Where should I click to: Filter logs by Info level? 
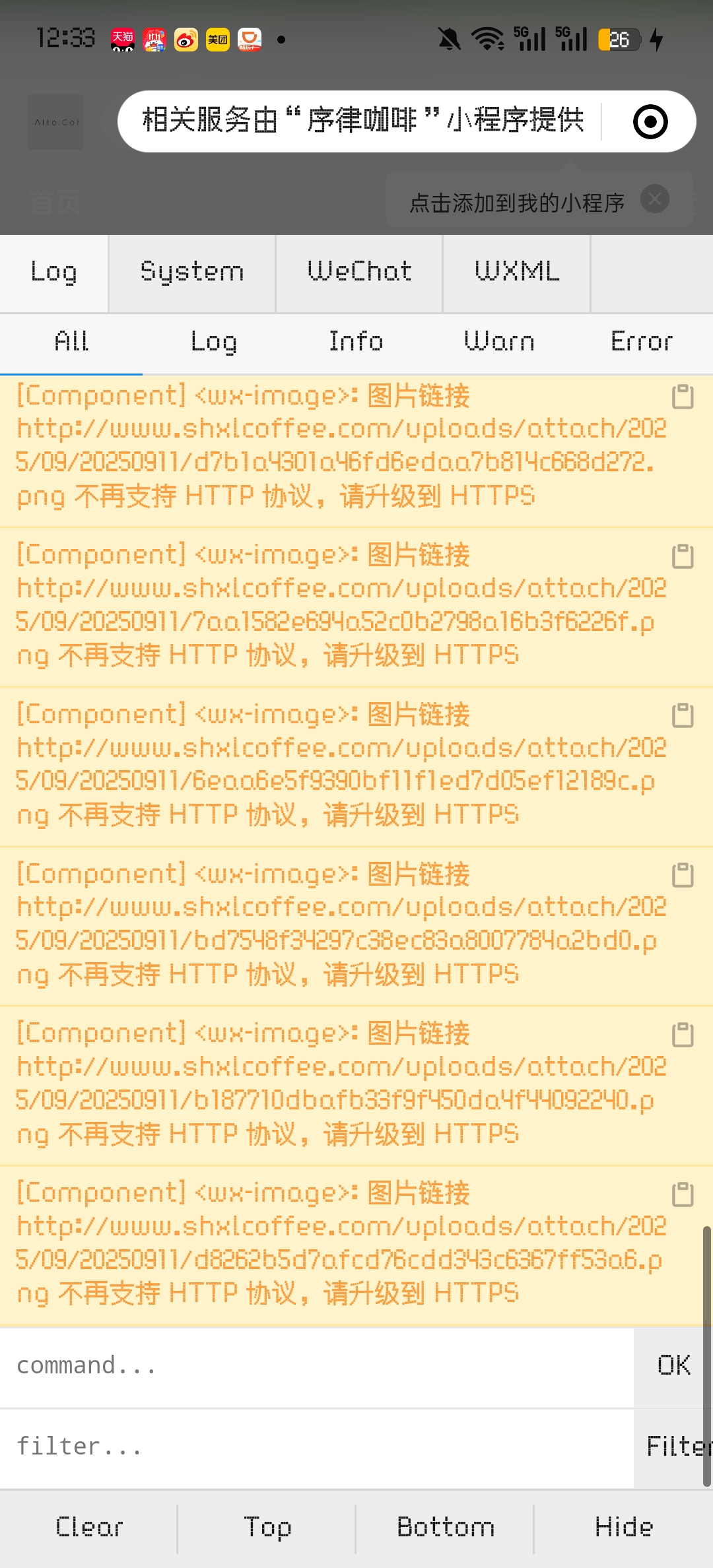[356, 342]
